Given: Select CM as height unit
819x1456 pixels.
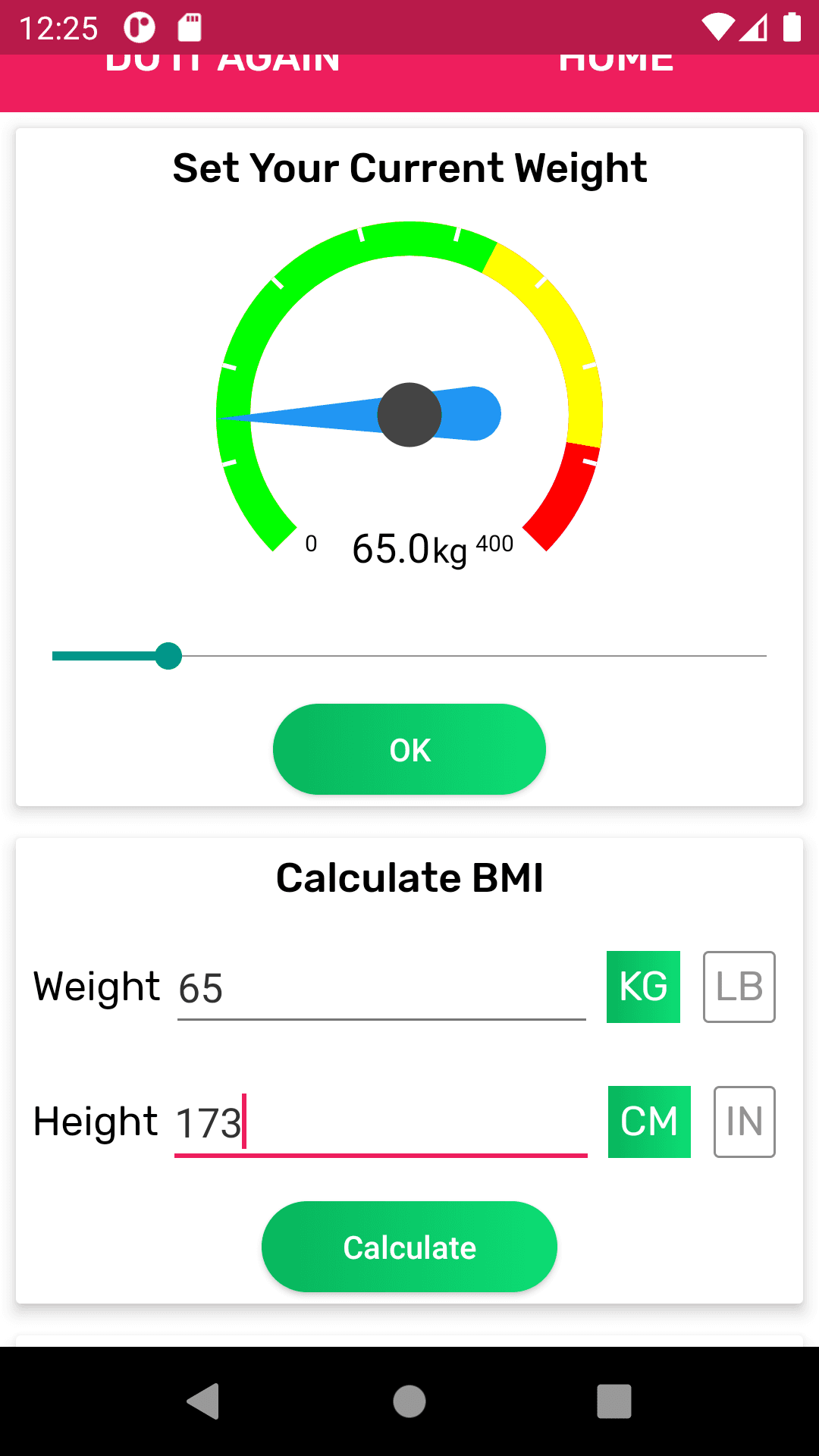Looking at the screenshot, I should (x=649, y=1122).
